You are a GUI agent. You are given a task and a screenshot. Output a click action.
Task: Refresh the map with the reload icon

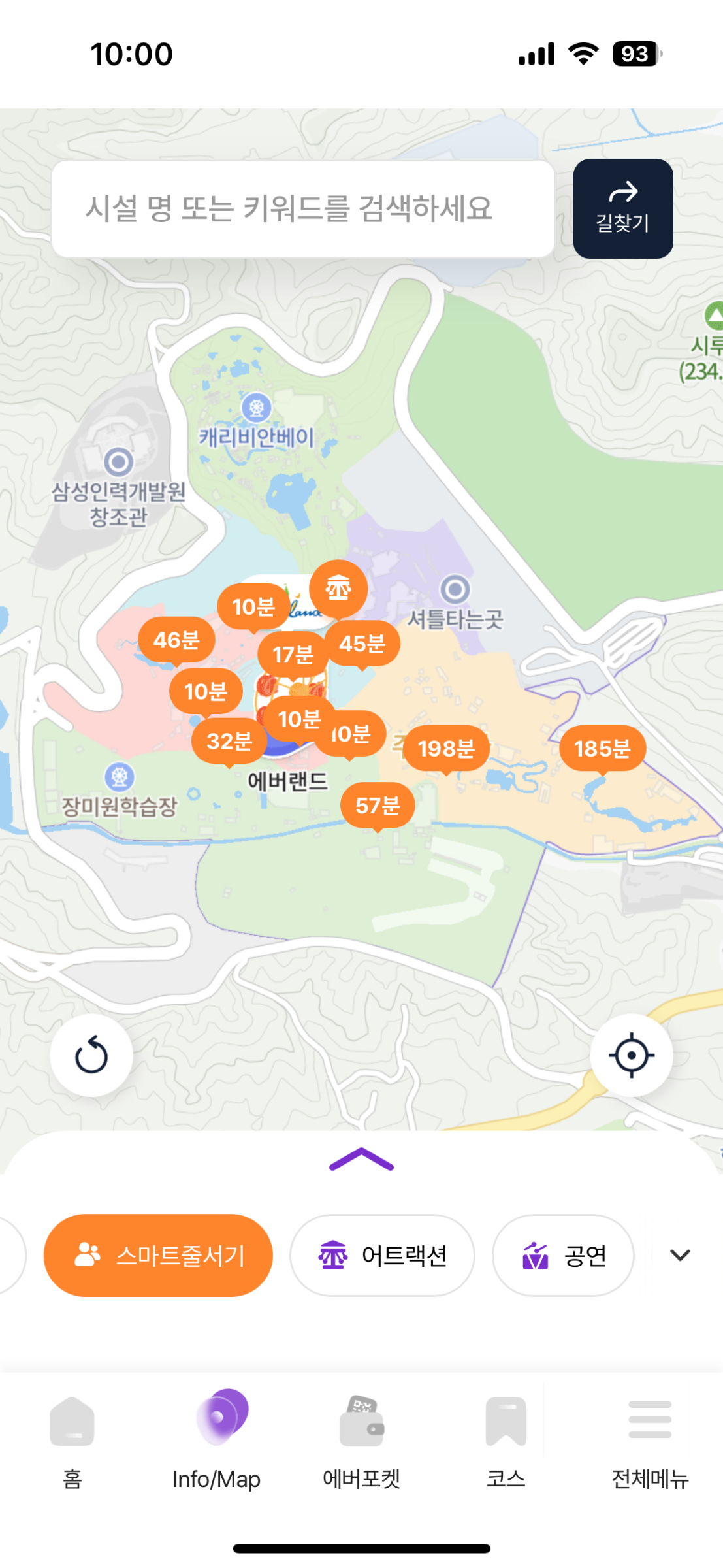click(91, 1055)
